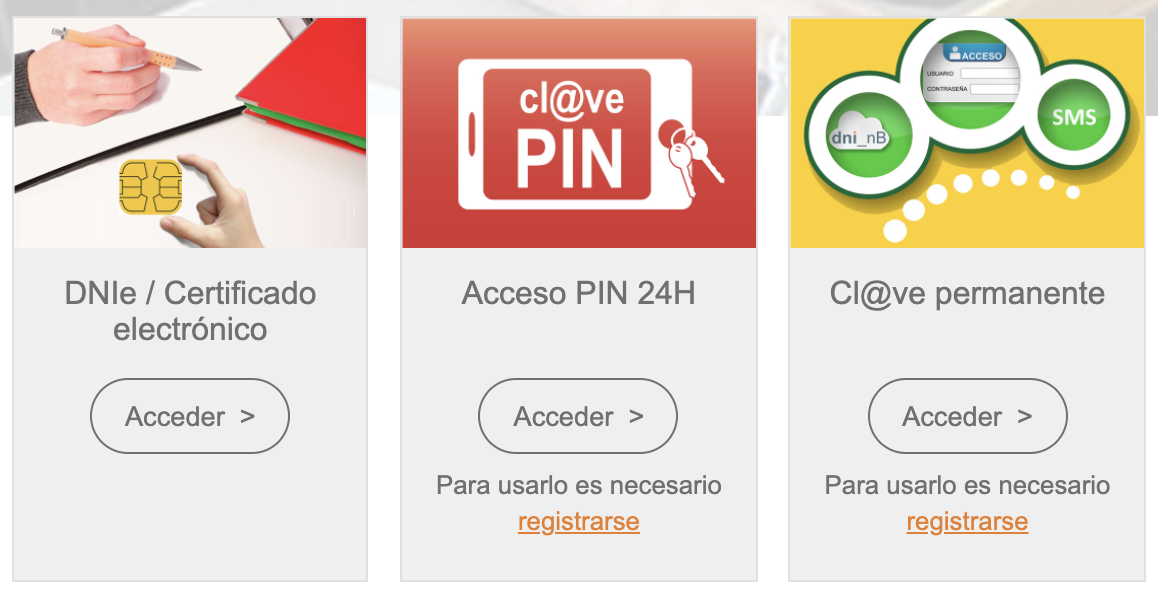The width and height of the screenshot is (1158, 614).
Task: Open registrarse link under Cl@ve permanente
Action: point(967,522)
